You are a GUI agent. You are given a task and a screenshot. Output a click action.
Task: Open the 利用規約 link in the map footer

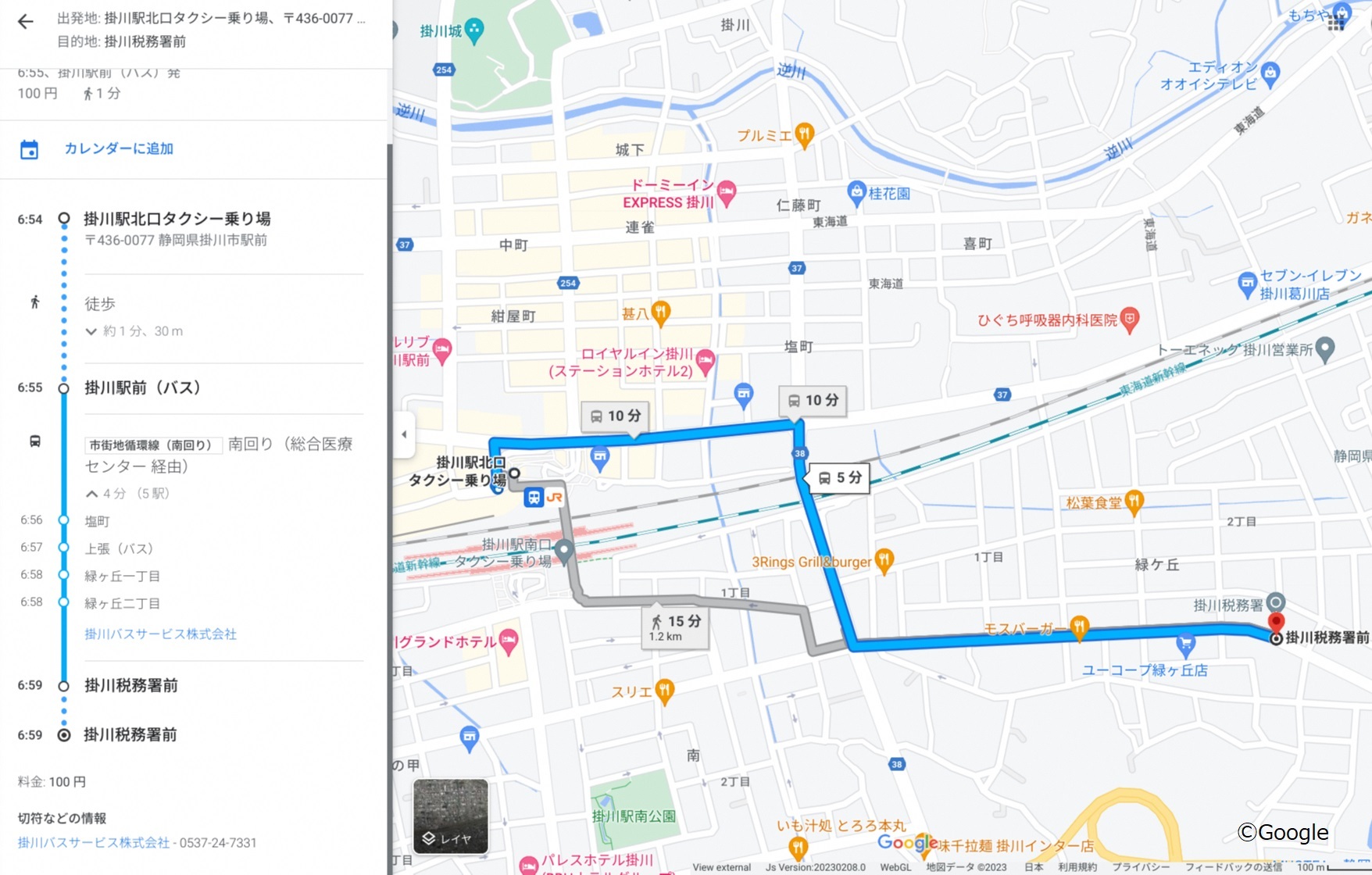(1077, 866)
